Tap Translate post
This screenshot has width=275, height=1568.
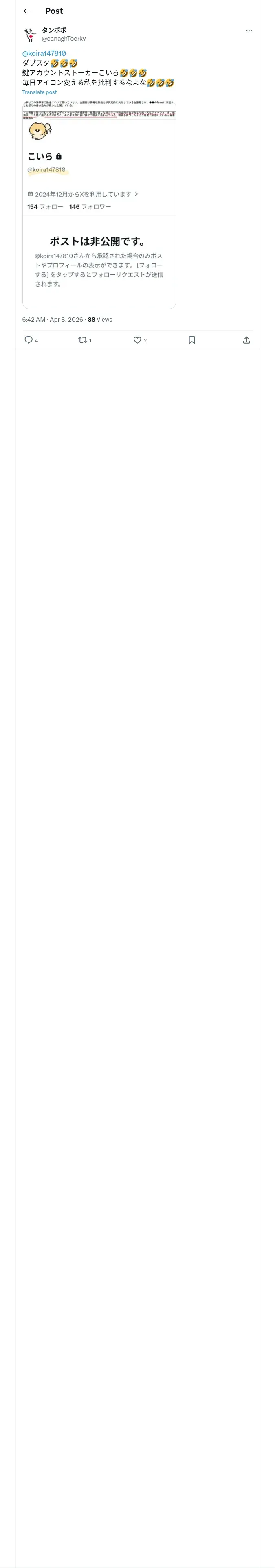click(40, 92)
